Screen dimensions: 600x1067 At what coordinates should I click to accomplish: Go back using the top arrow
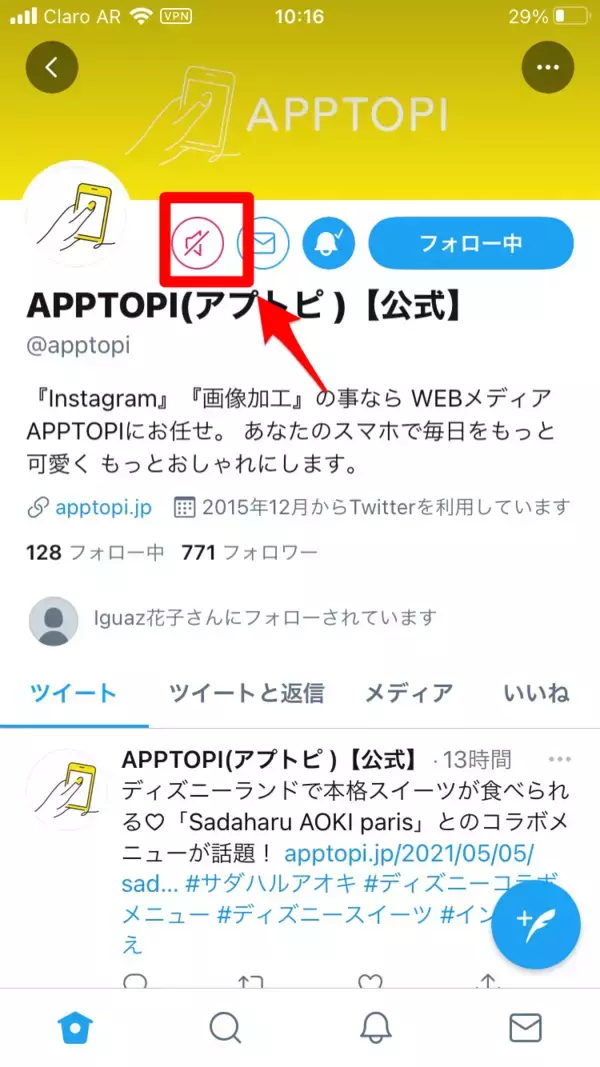52,68
